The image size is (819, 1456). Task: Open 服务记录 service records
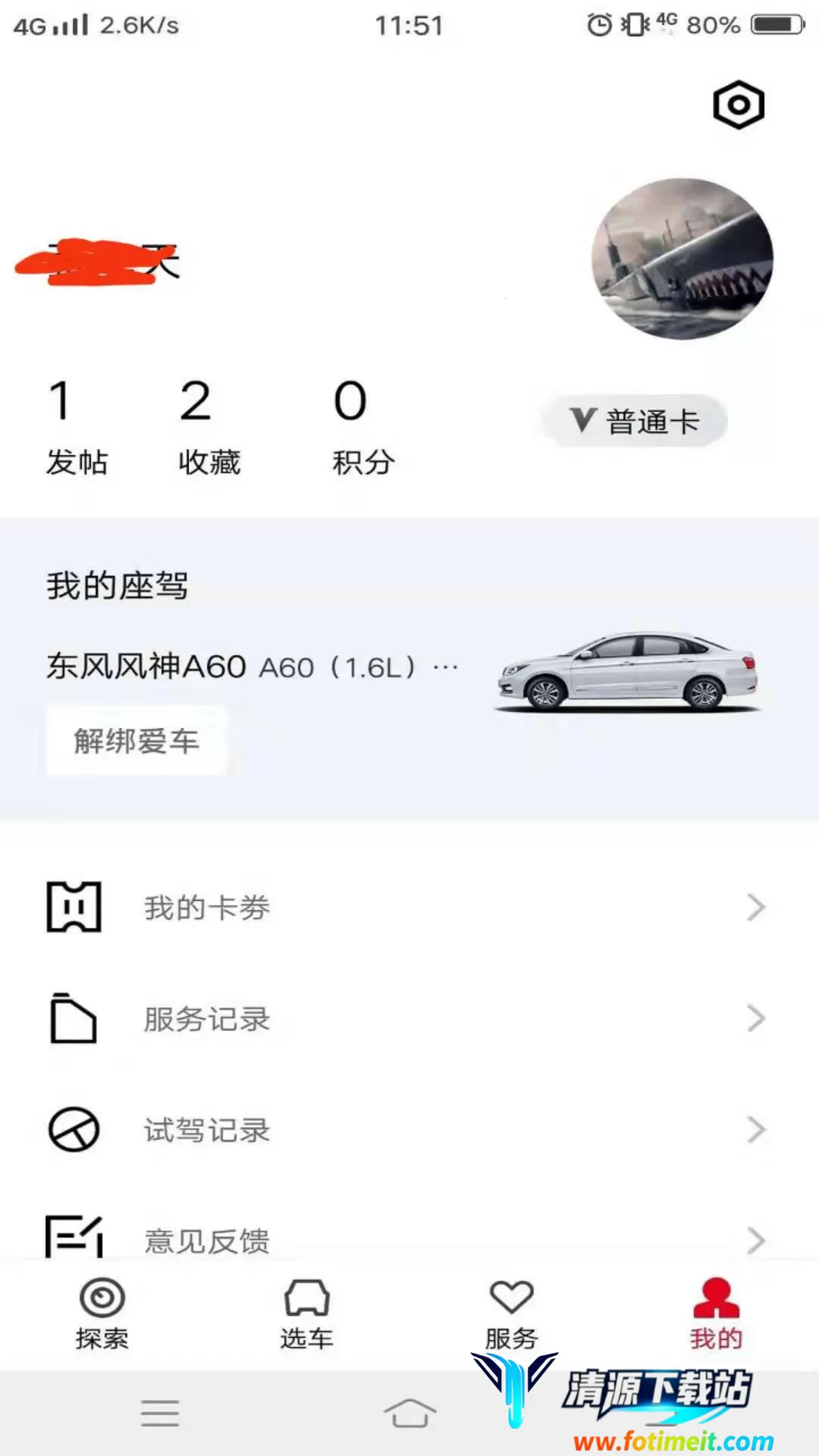click(x=409, y=1018)
